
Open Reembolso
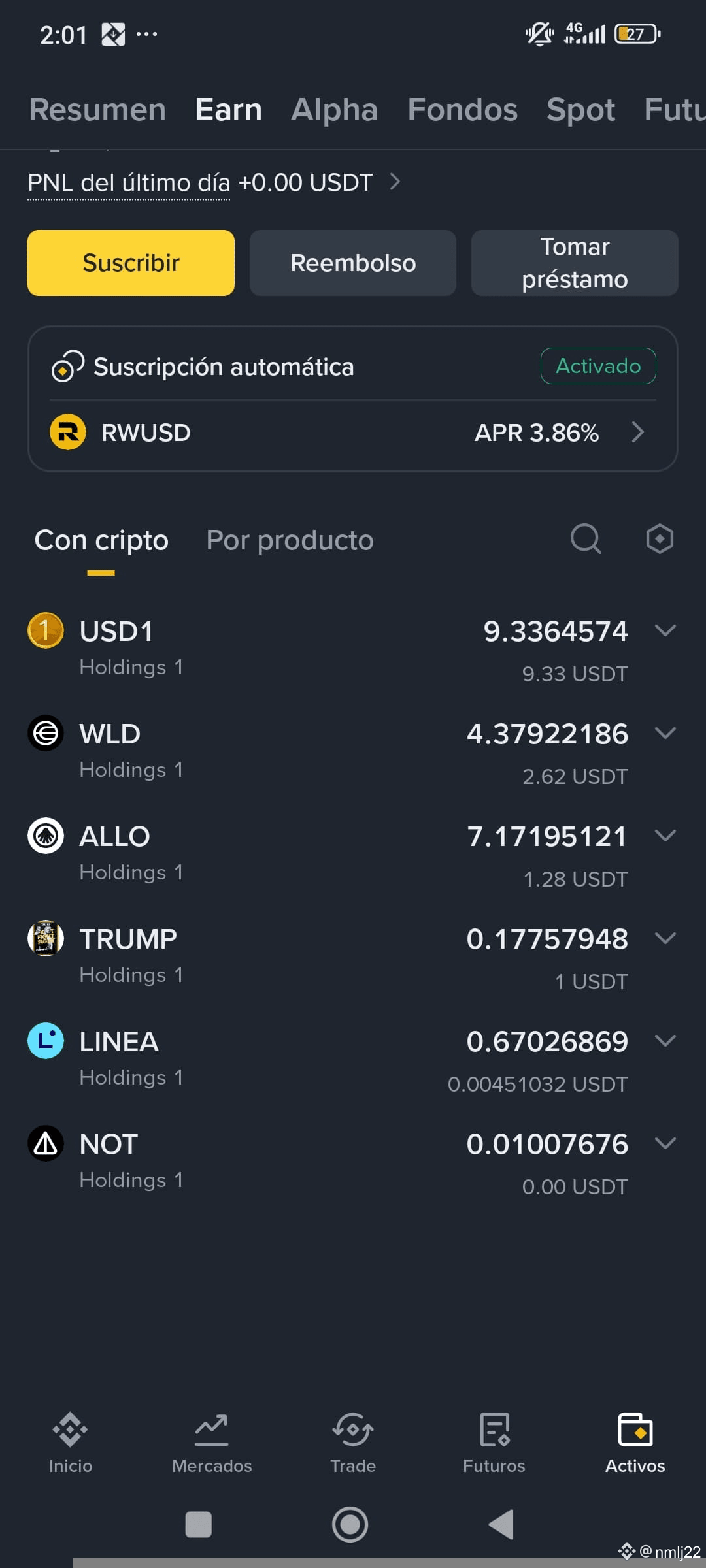353,263
